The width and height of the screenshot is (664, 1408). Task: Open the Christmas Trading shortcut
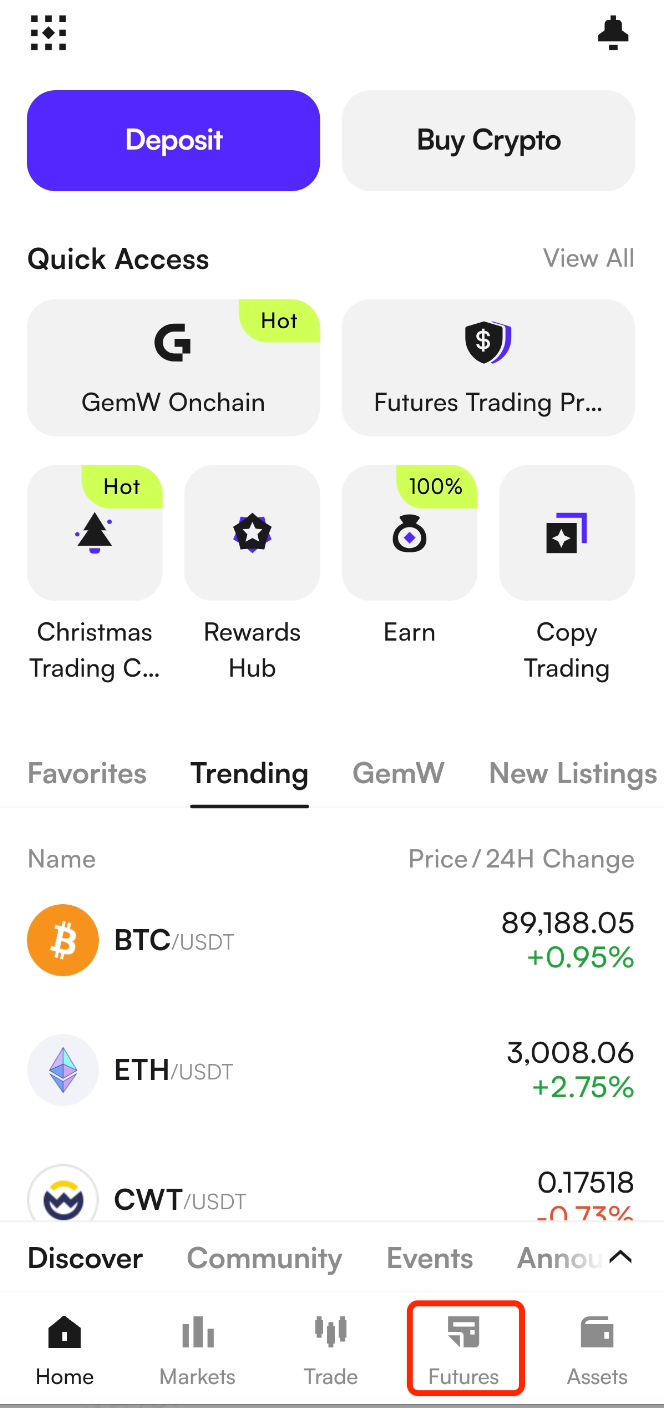[x=95, y=533]
